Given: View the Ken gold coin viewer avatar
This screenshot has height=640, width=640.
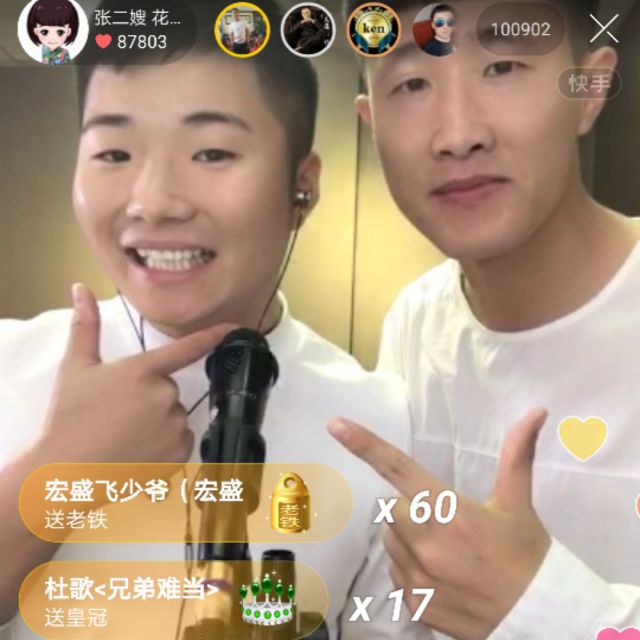Looking at the screenshot, I should [x=373, y=30].
